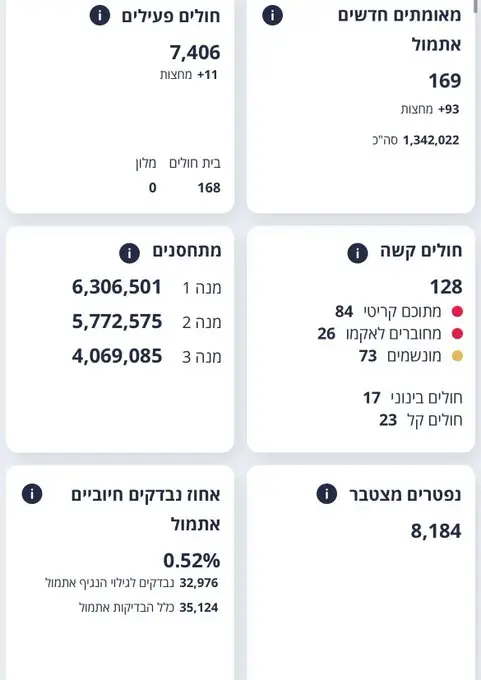This screenshot has width=481, height=680.
Task: View info for נפטרים מצטבר
Action: point(327,494)
